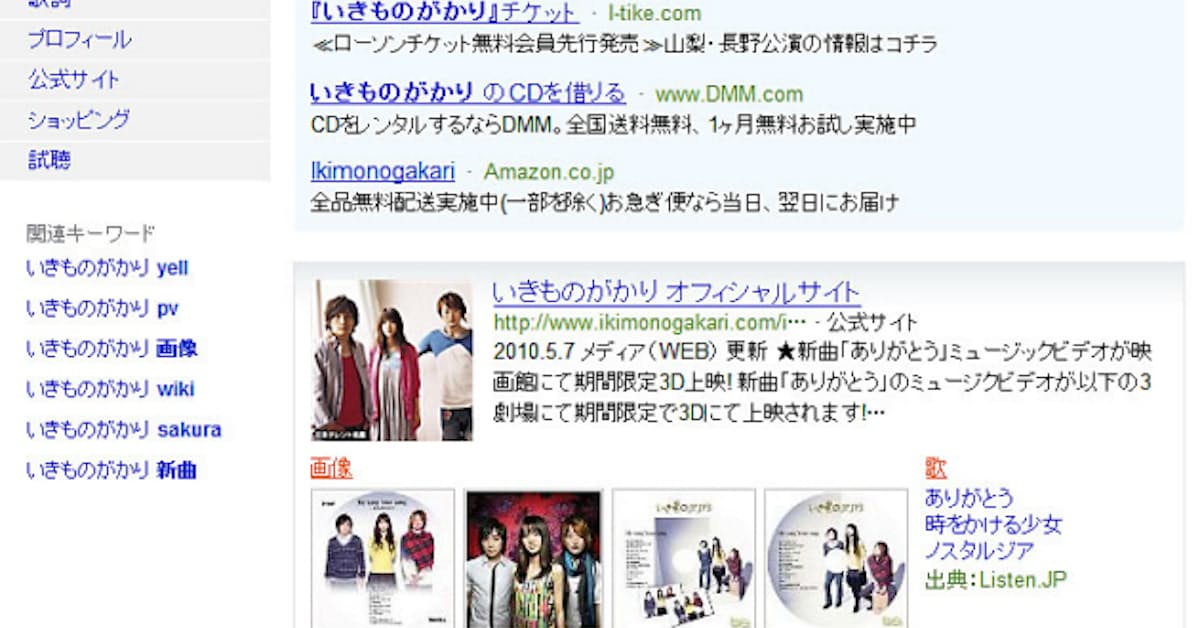
Task: Select 公式サイト in the sidebar
Action: 73,80
